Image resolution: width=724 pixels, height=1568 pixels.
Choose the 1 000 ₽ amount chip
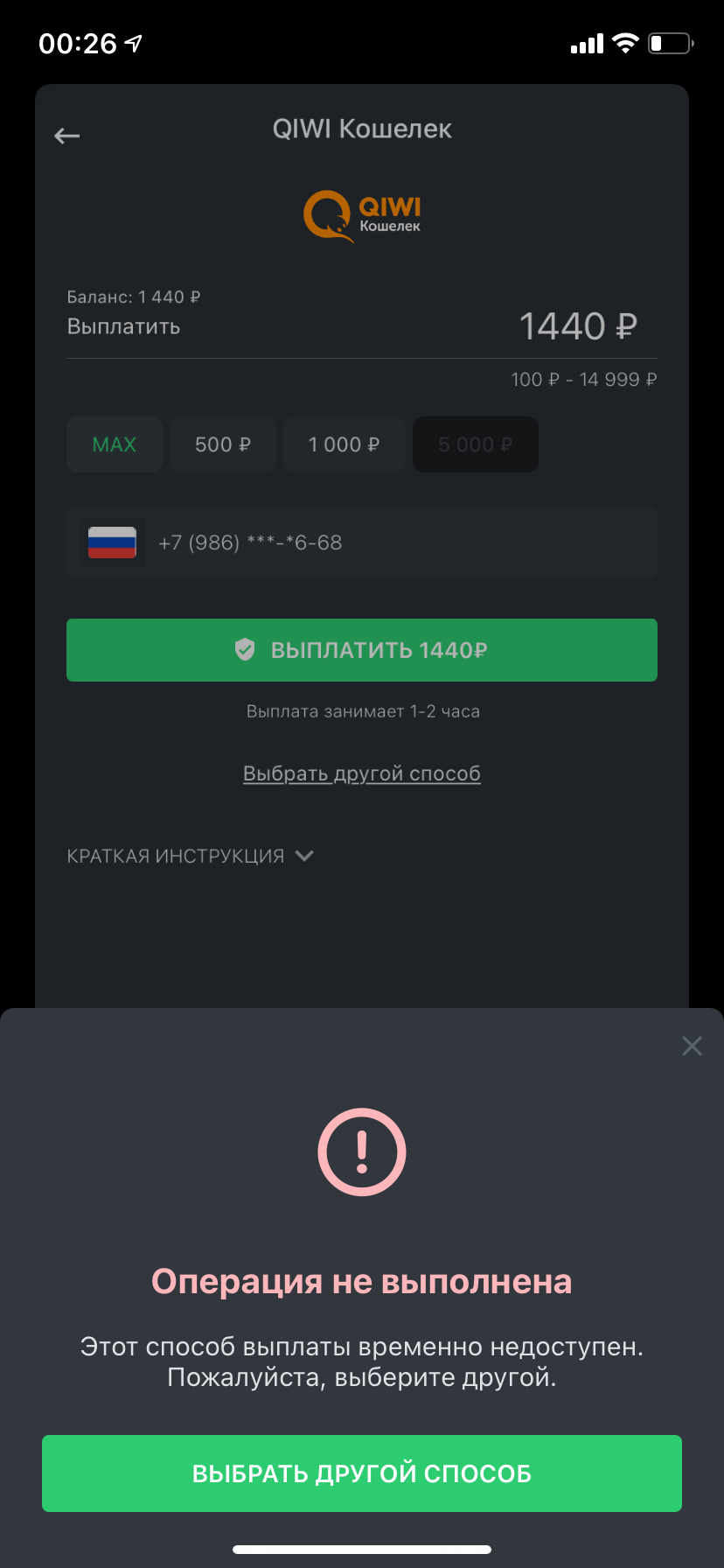pyautogui.click(x=344, y=444)
